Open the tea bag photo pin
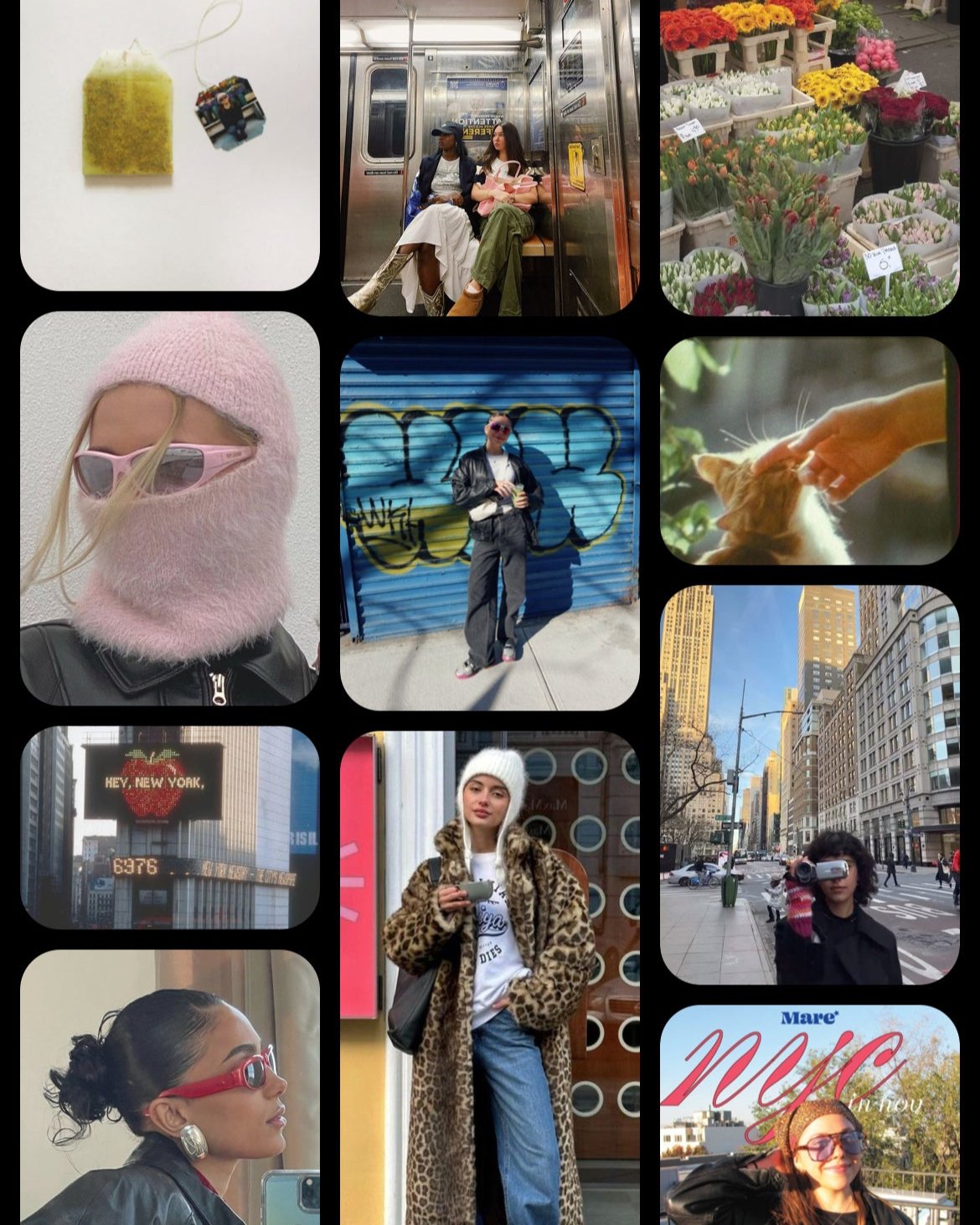The height and width of the screenshot is (1225, 980). (169, 144)
